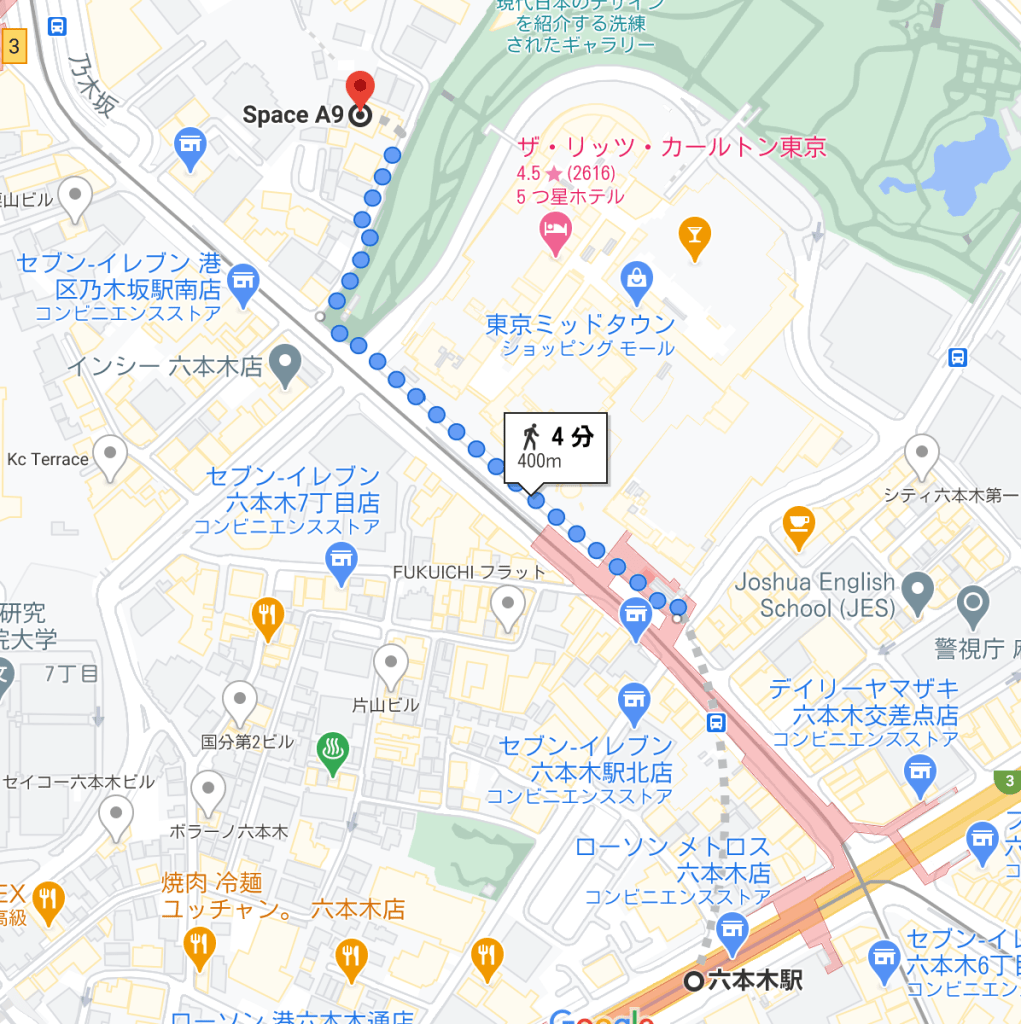Open the Daily Yamazaki Roppongi crossing pin

click(x=919, y=770)
